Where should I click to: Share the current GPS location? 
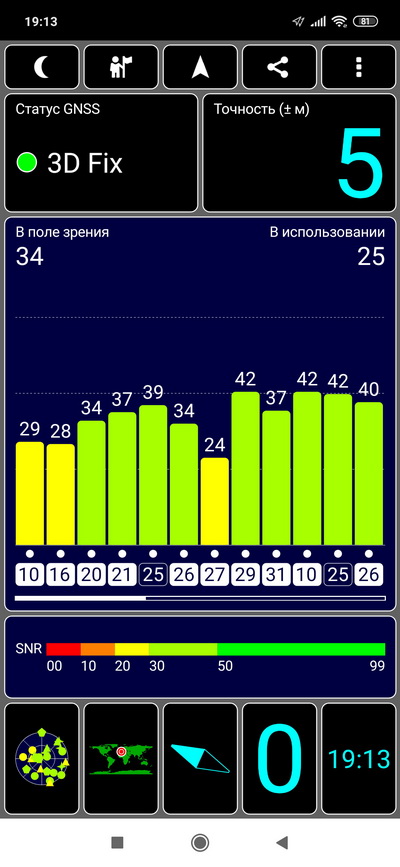(x=279, y=67)
